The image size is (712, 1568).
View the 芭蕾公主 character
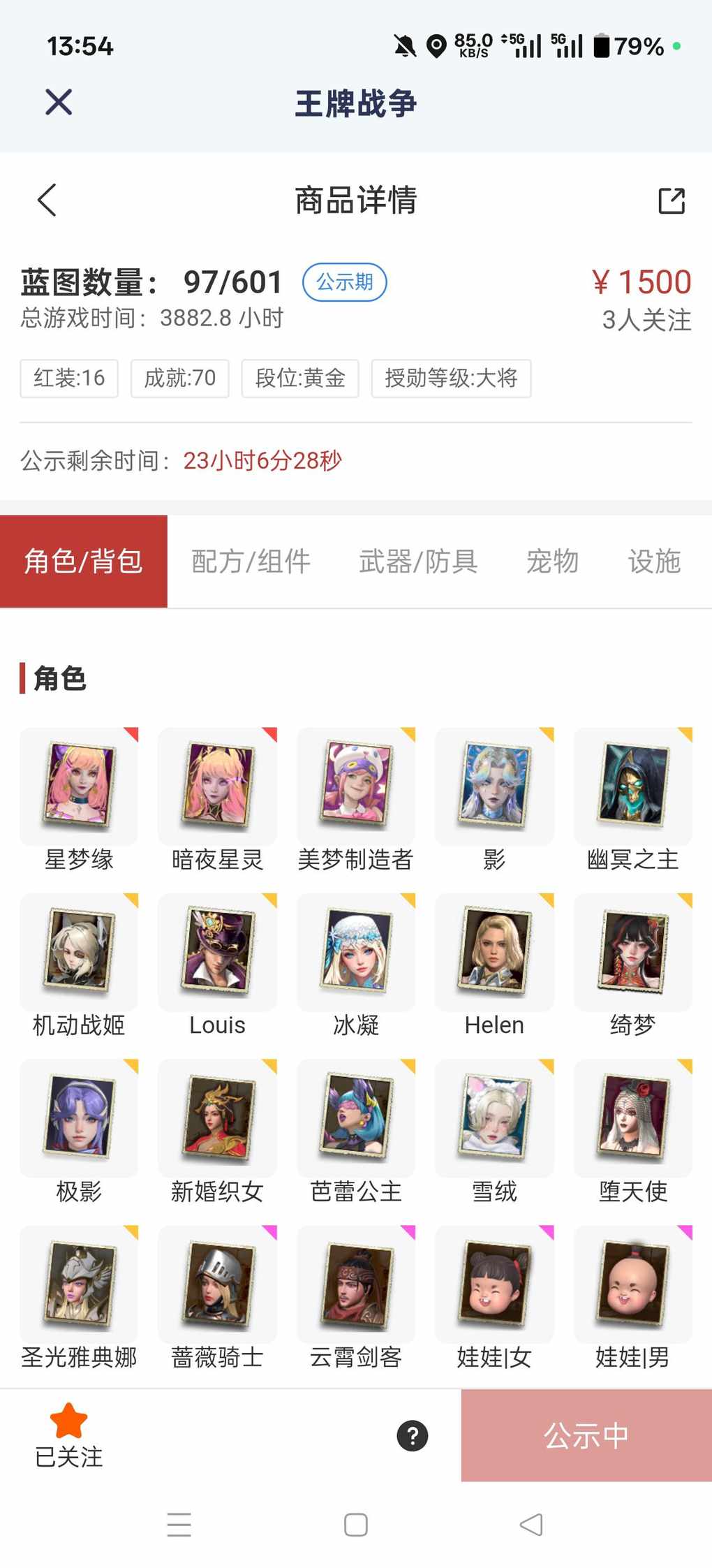point(356,1118)
